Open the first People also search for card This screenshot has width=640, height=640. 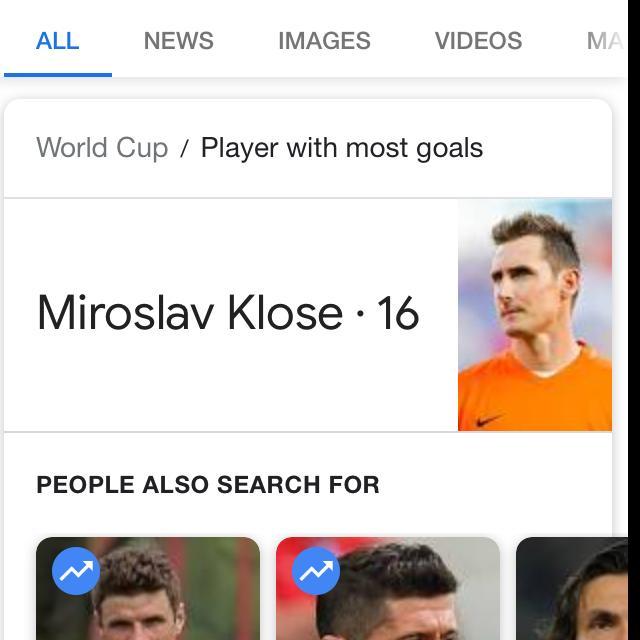coord(147,590)
